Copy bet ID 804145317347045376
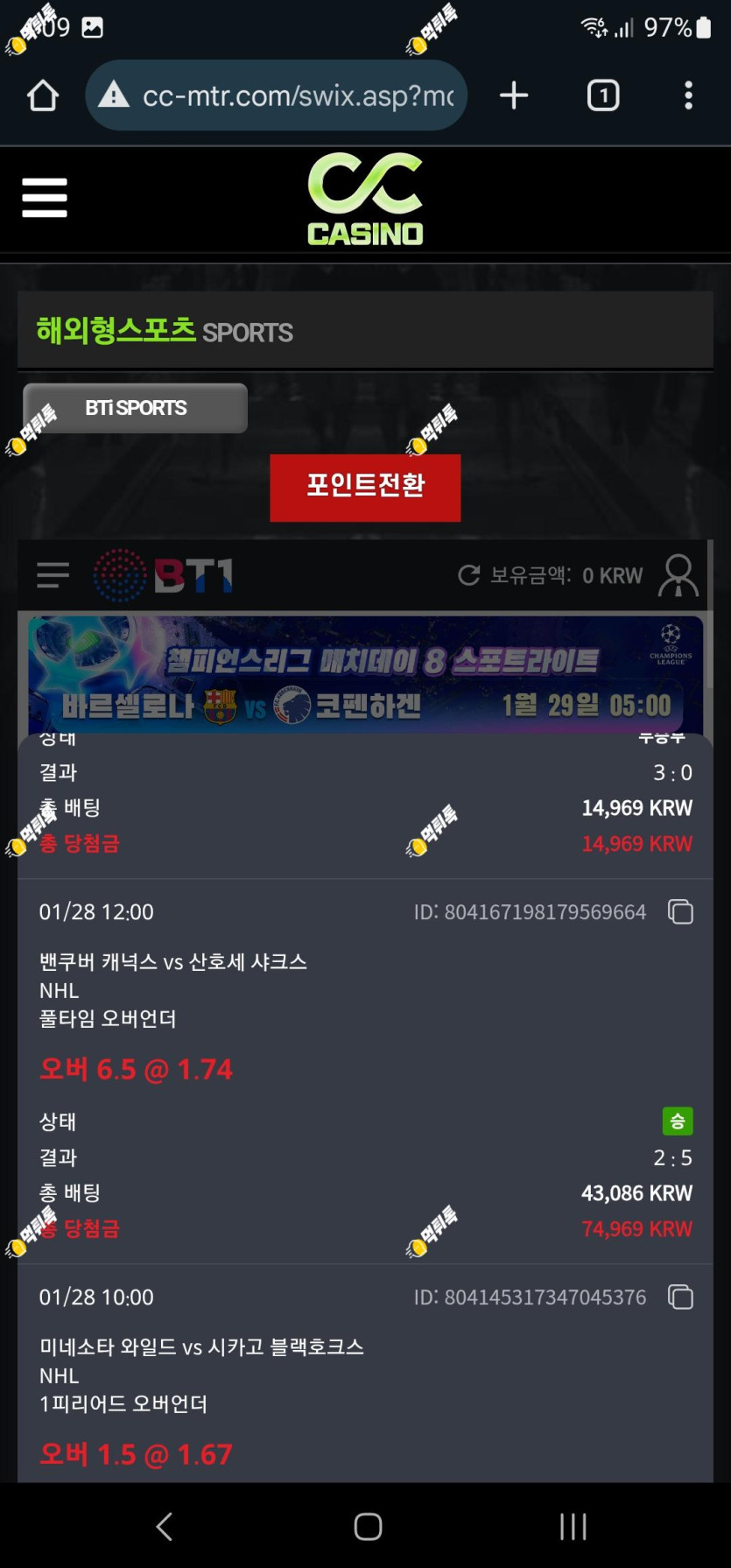Screen dimensions: 731x1568 [680, 1297]
